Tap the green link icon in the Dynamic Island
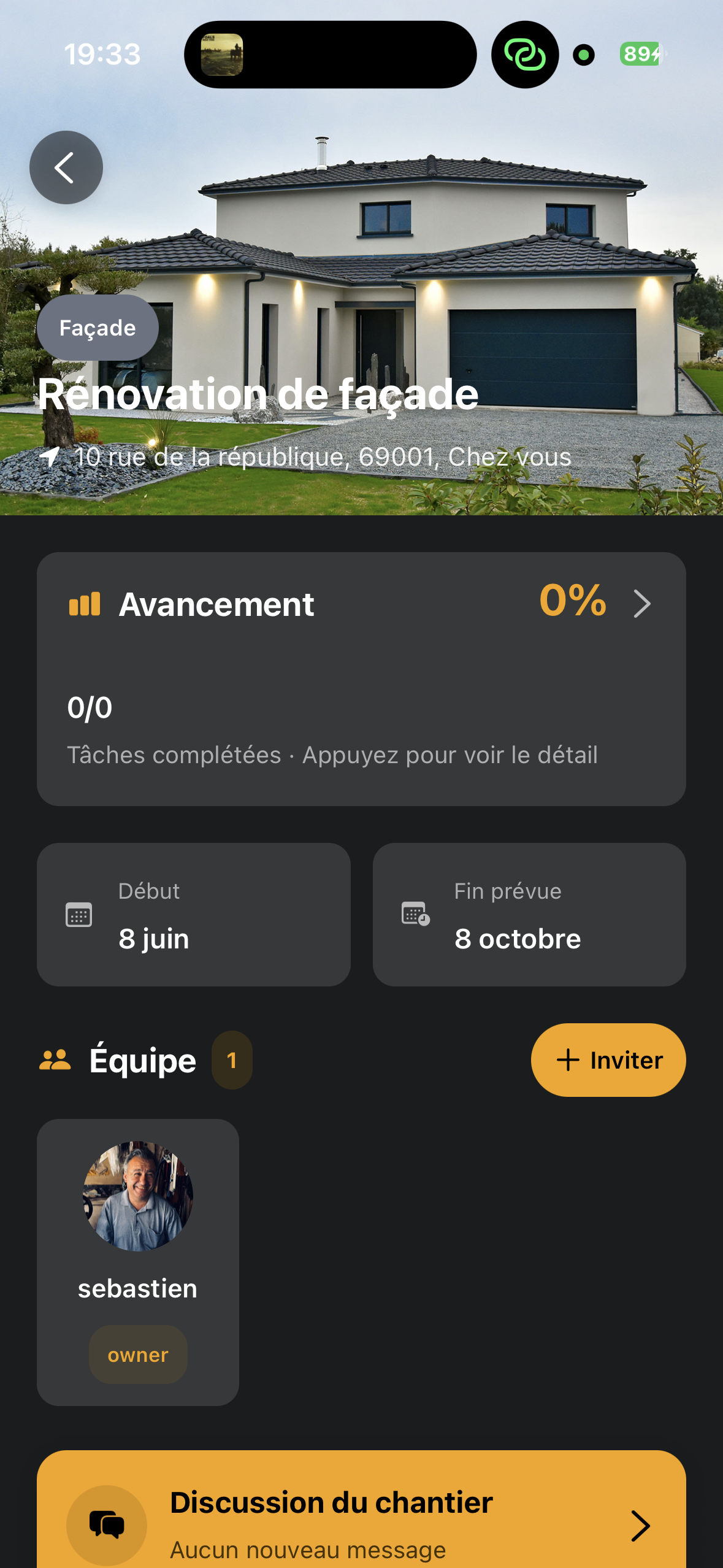The height and width of the screenshot is (1568, 723). (524, 55)
